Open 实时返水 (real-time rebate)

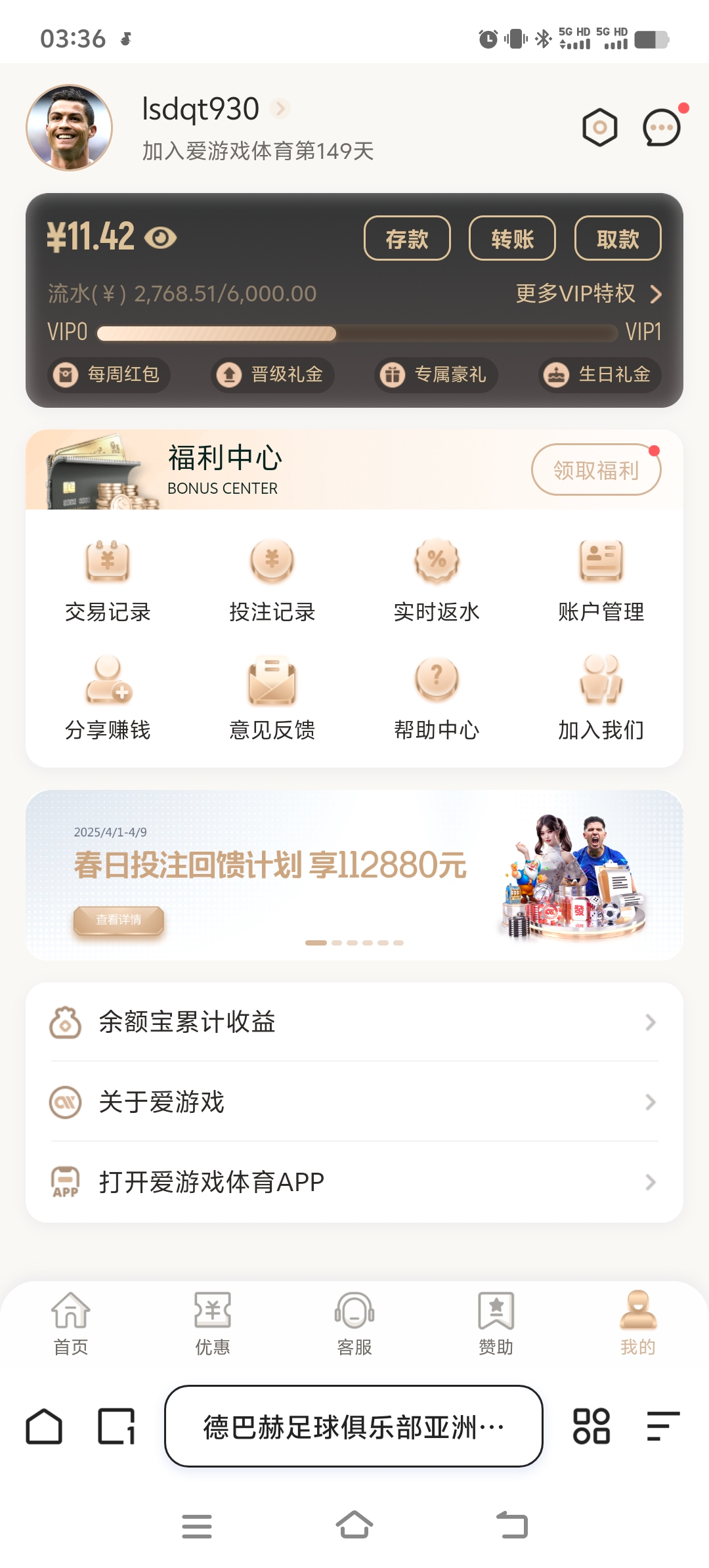436,578
